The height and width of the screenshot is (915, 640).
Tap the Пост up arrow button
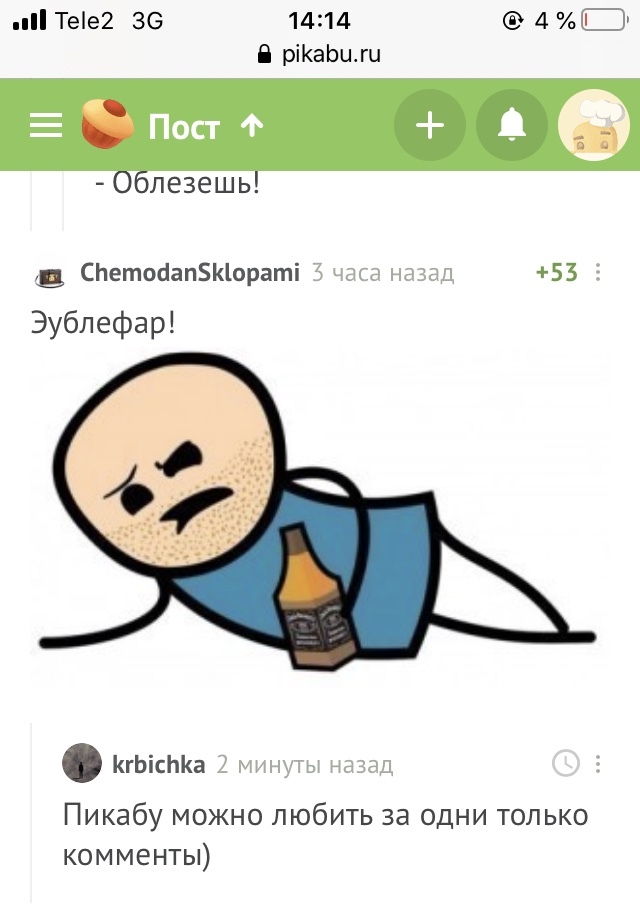click(x=251, y=126)
